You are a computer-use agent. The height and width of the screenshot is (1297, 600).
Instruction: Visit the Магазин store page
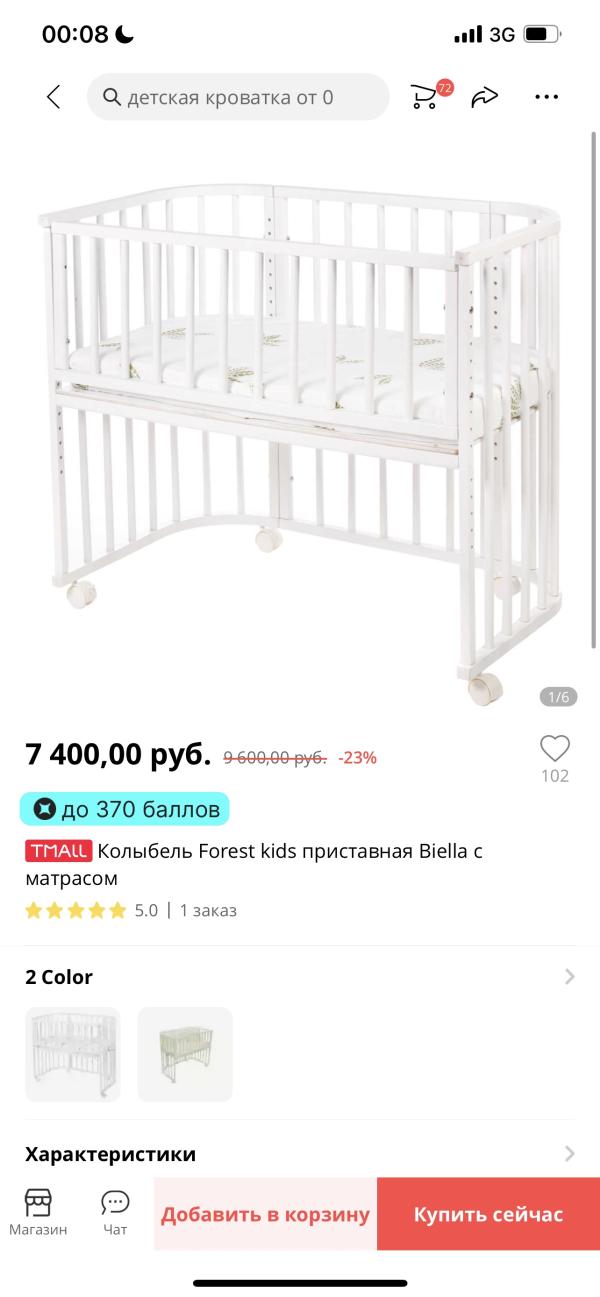point(38,1213)
